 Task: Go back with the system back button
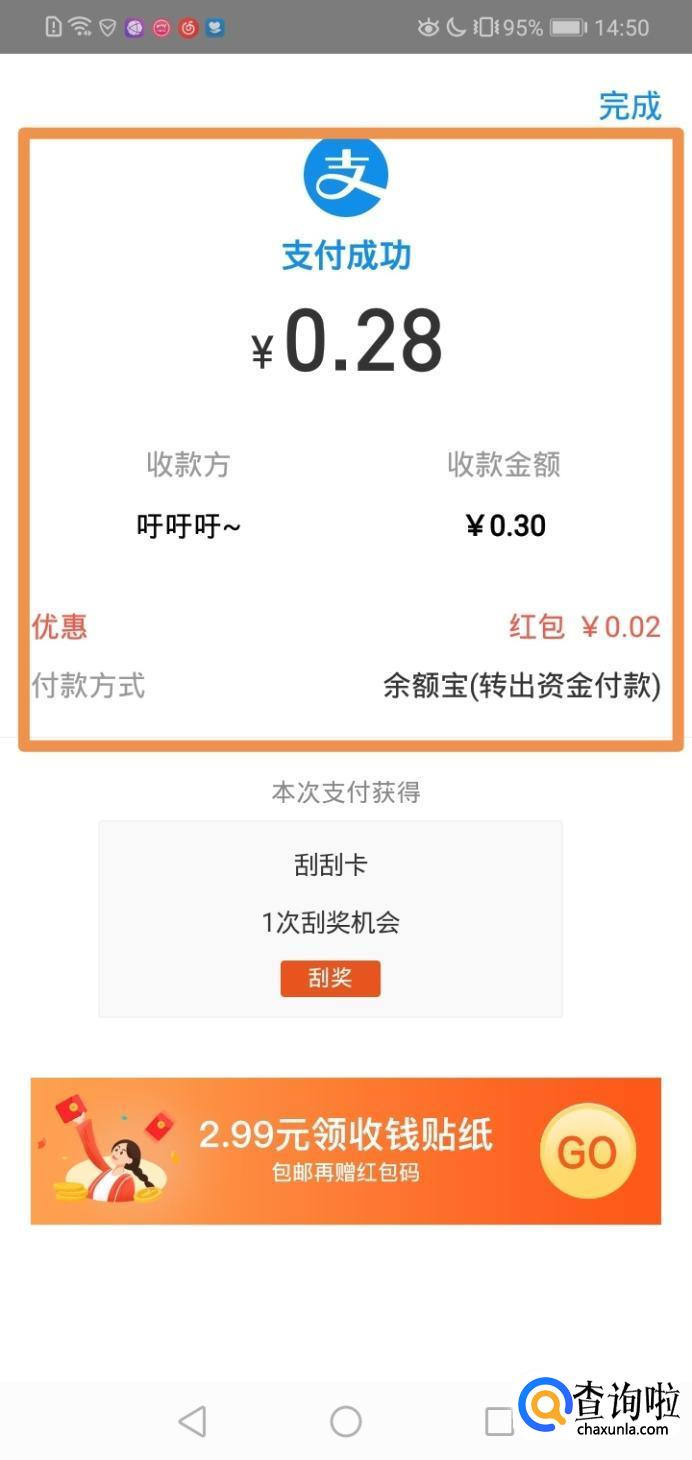192,1421
